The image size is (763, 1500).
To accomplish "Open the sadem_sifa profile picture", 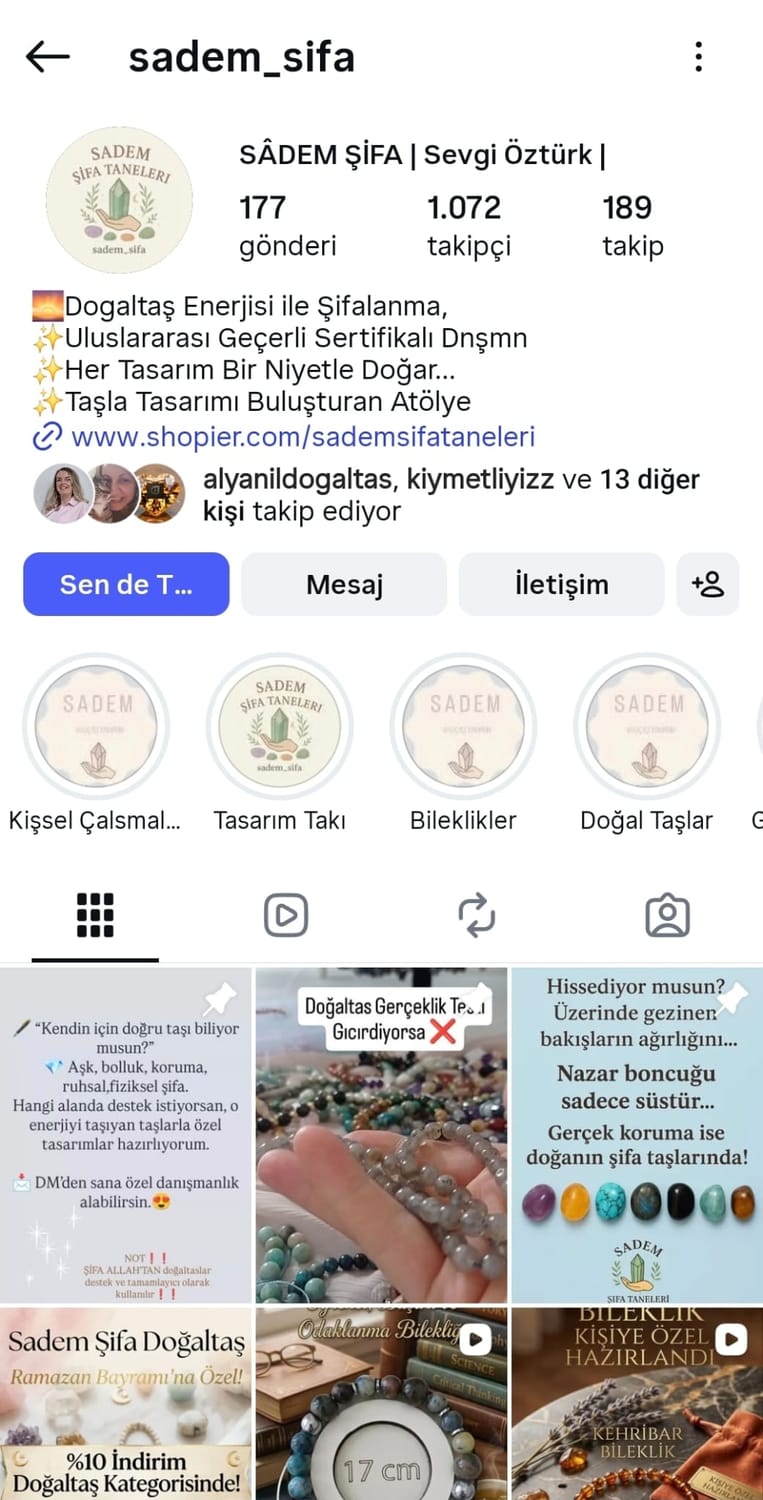I will click(119, 200).
